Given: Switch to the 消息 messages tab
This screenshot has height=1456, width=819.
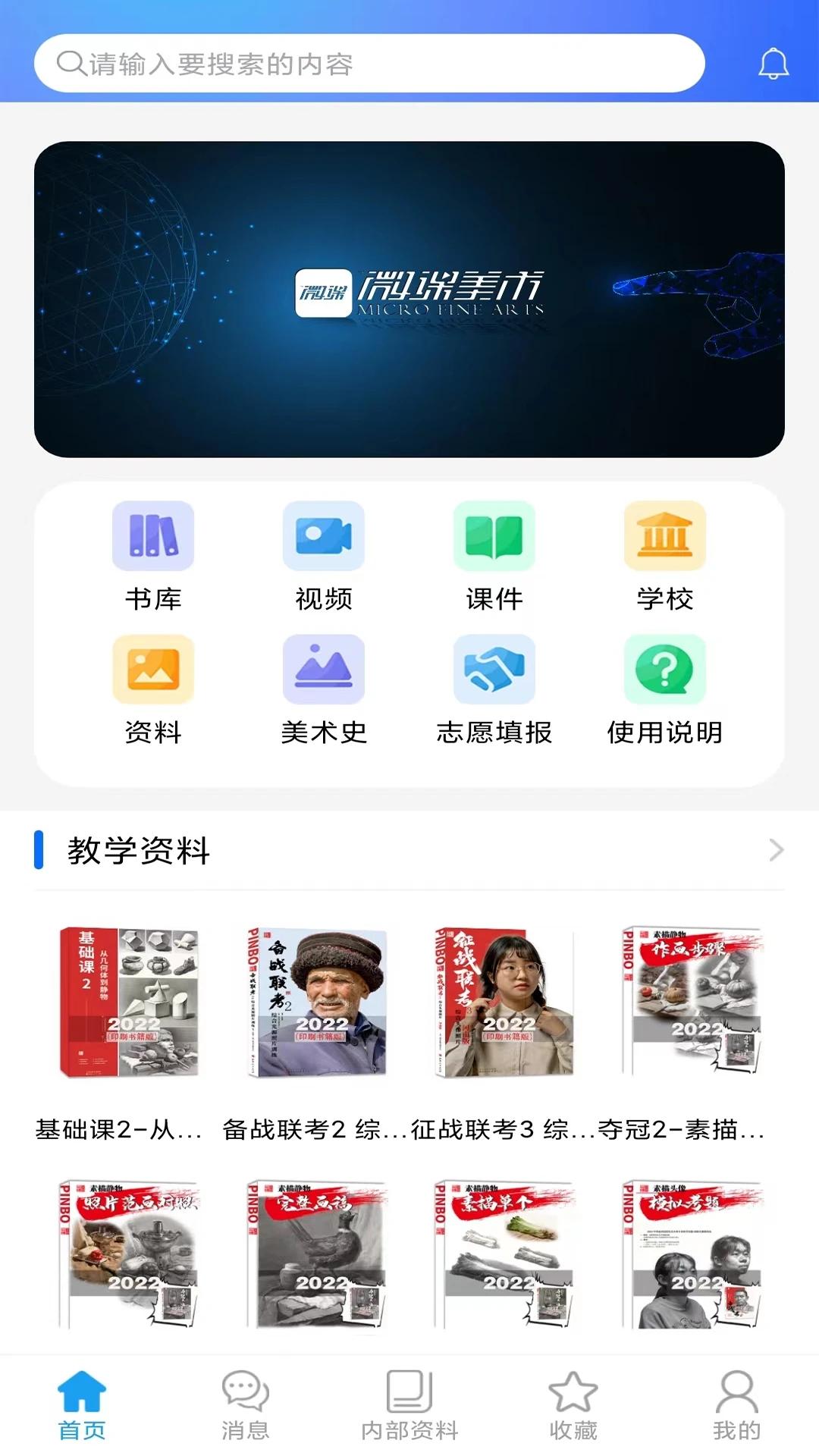Looking at the screenshot, I should point(245,1405).
